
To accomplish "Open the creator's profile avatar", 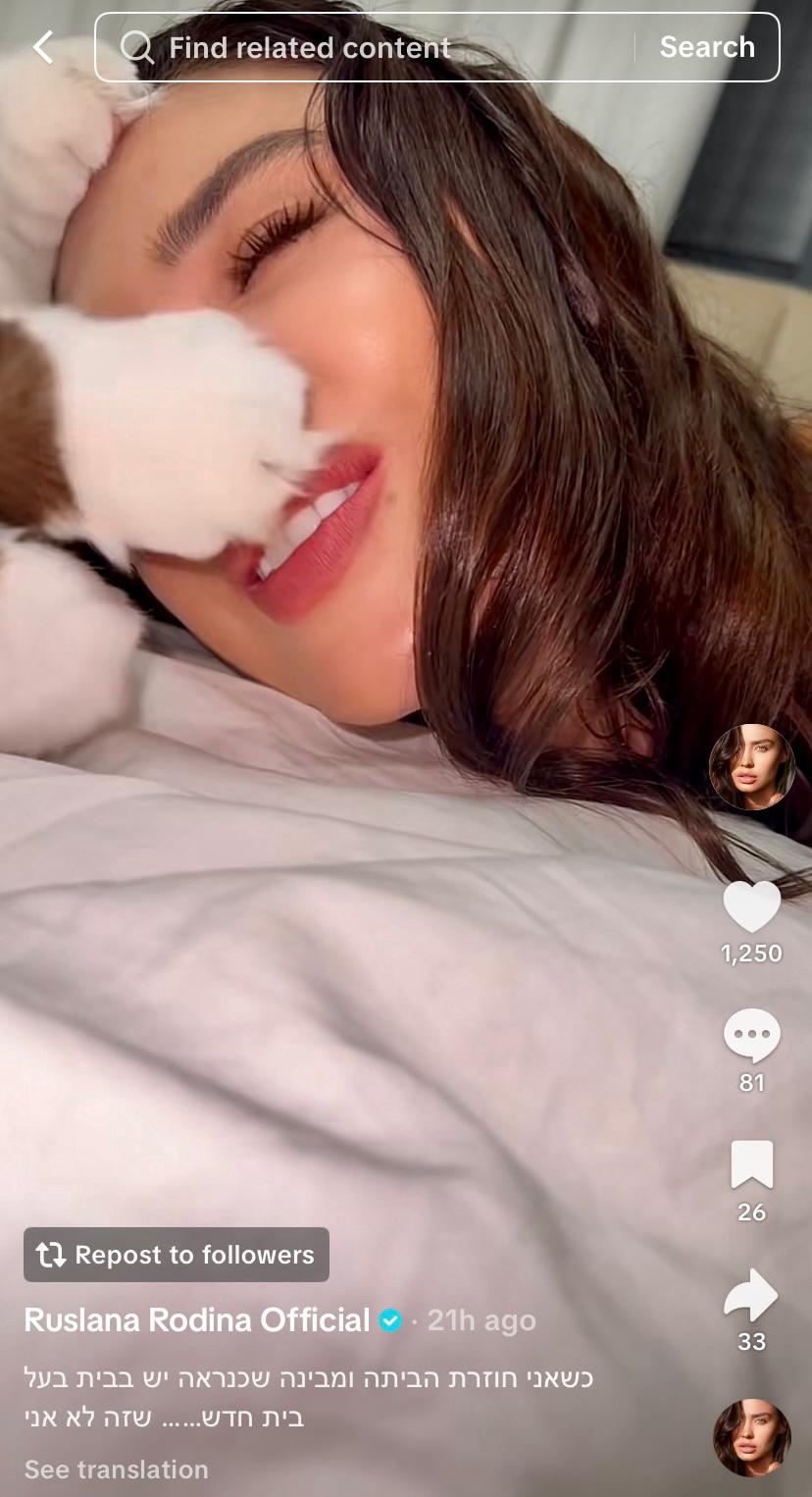I will tap(751, 767).
